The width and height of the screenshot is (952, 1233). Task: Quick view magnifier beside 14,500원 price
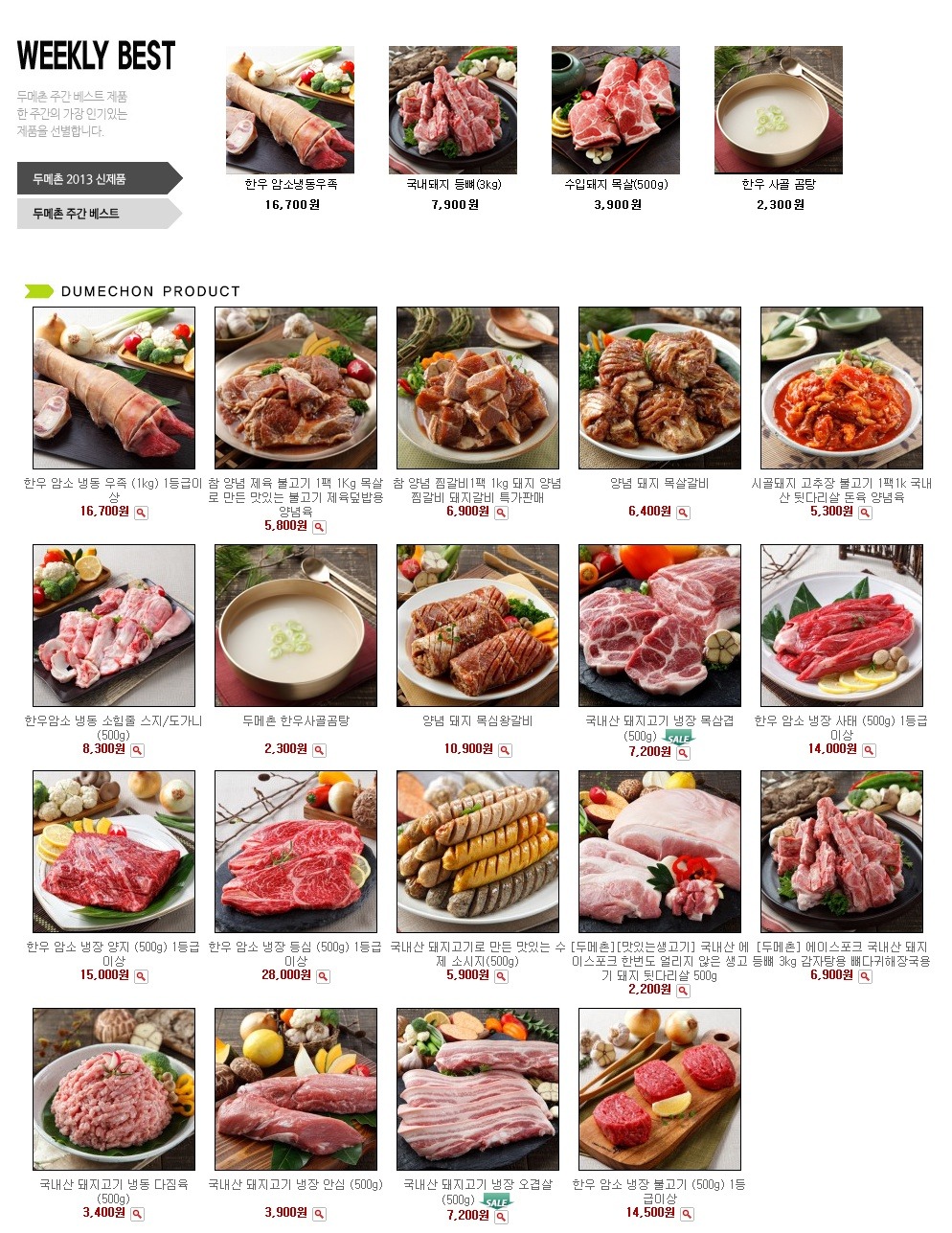click(687, 1214)
